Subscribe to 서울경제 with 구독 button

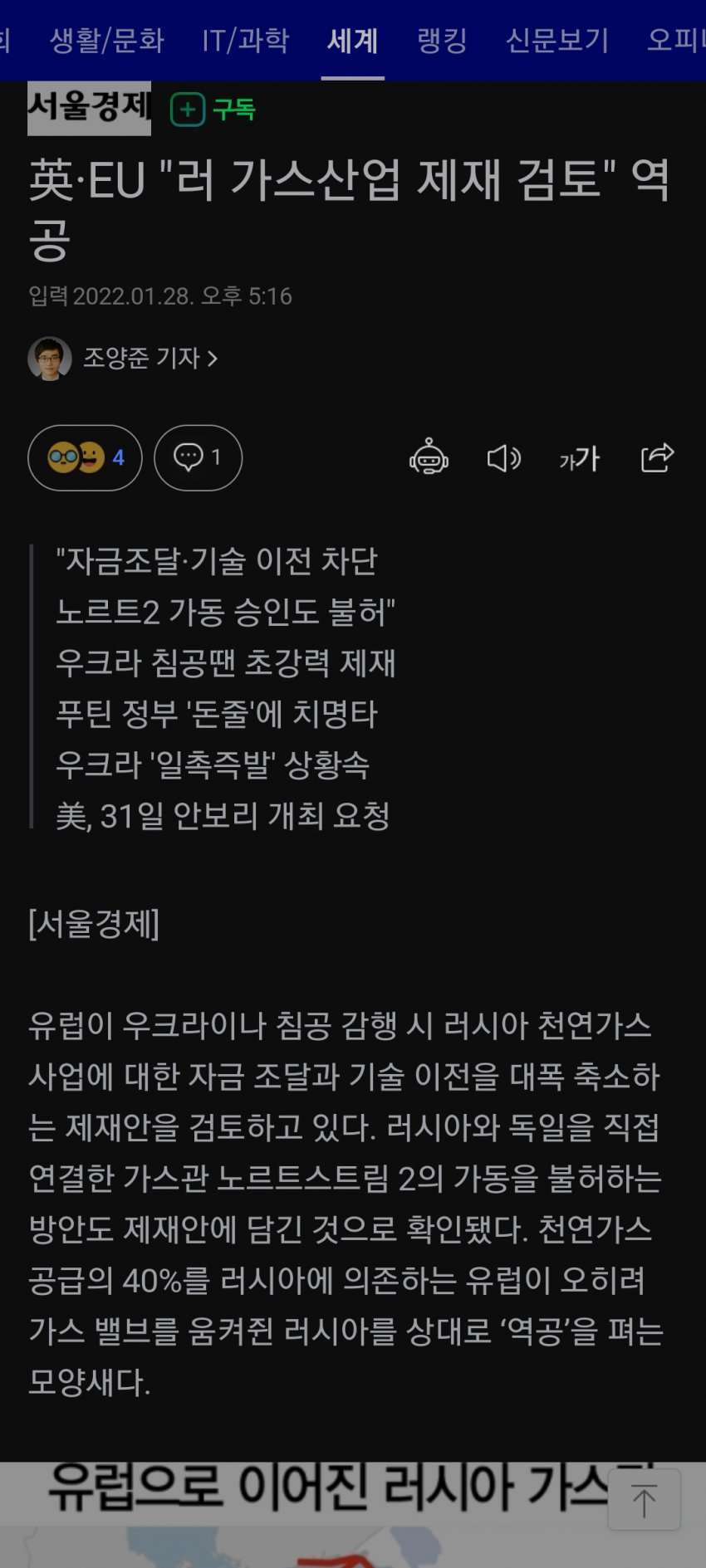click(x=213, y=110)
